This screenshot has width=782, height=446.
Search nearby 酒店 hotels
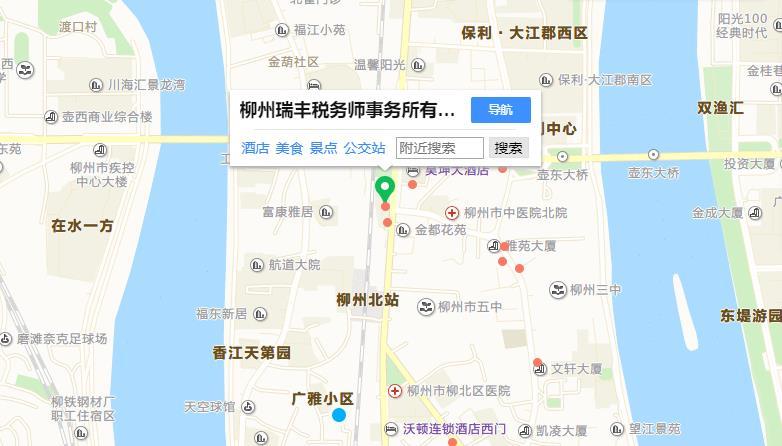(255, 148)
